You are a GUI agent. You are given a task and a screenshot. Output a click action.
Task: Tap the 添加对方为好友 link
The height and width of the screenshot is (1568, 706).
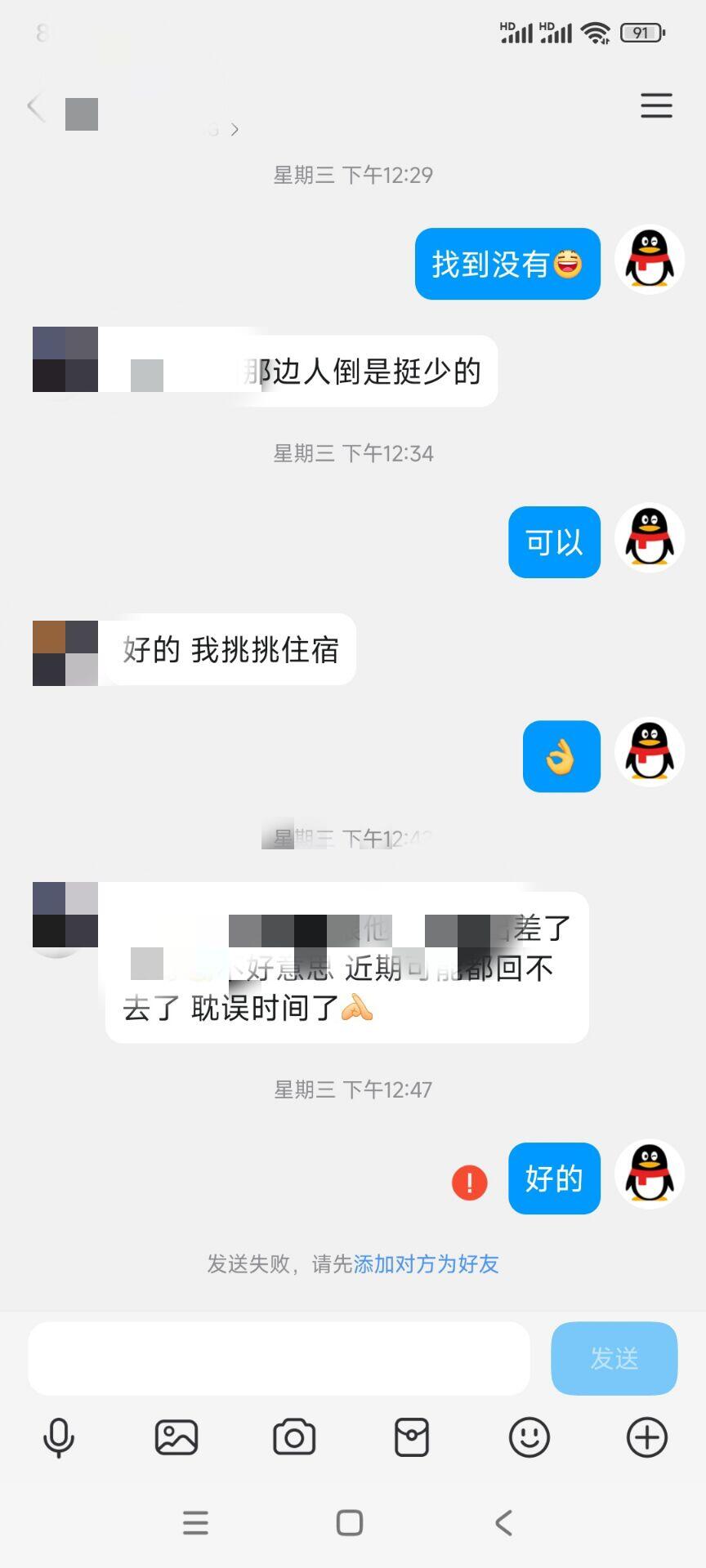pos(426,1264)
